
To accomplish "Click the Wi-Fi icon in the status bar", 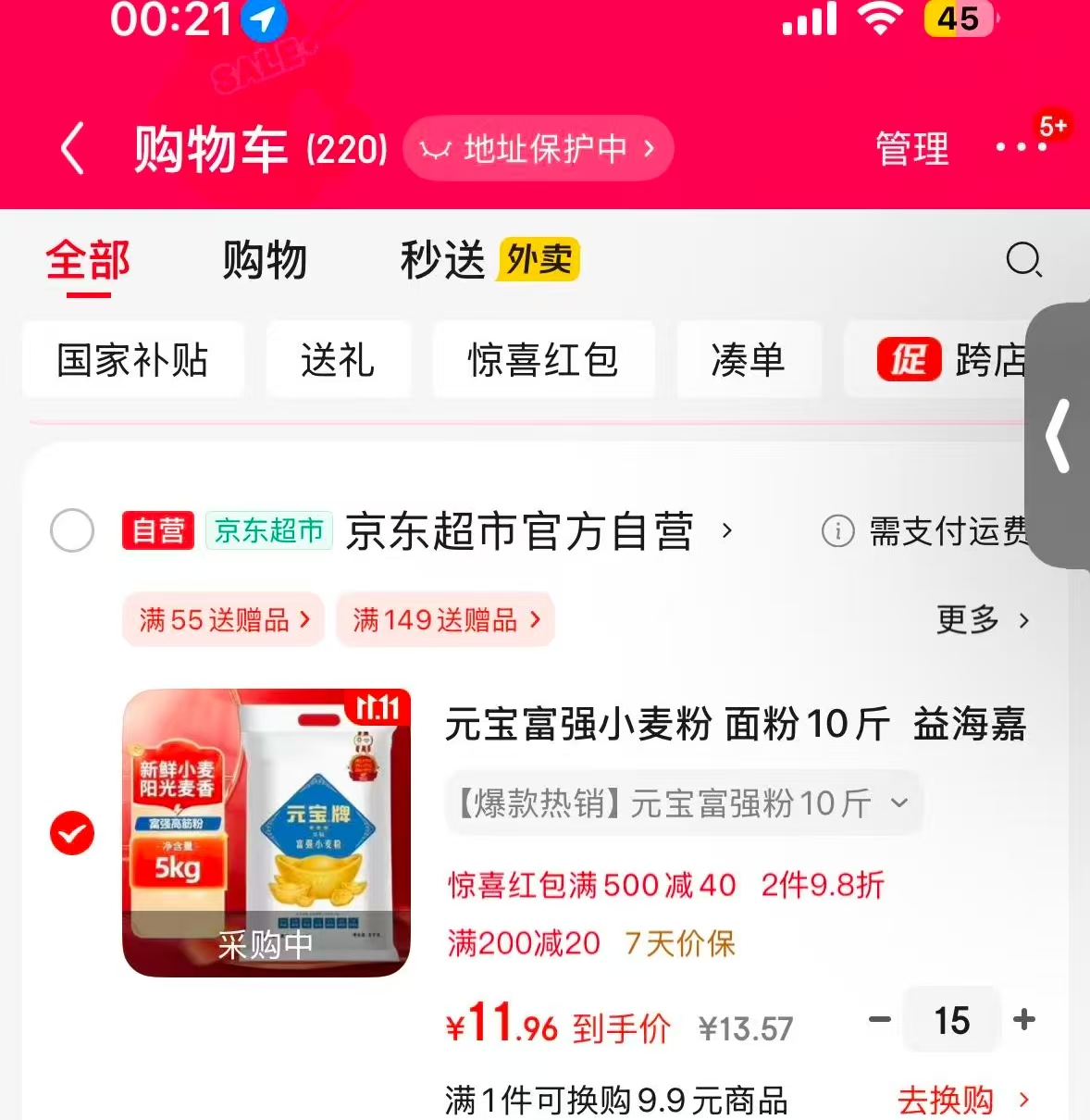I will click(880, 19).
